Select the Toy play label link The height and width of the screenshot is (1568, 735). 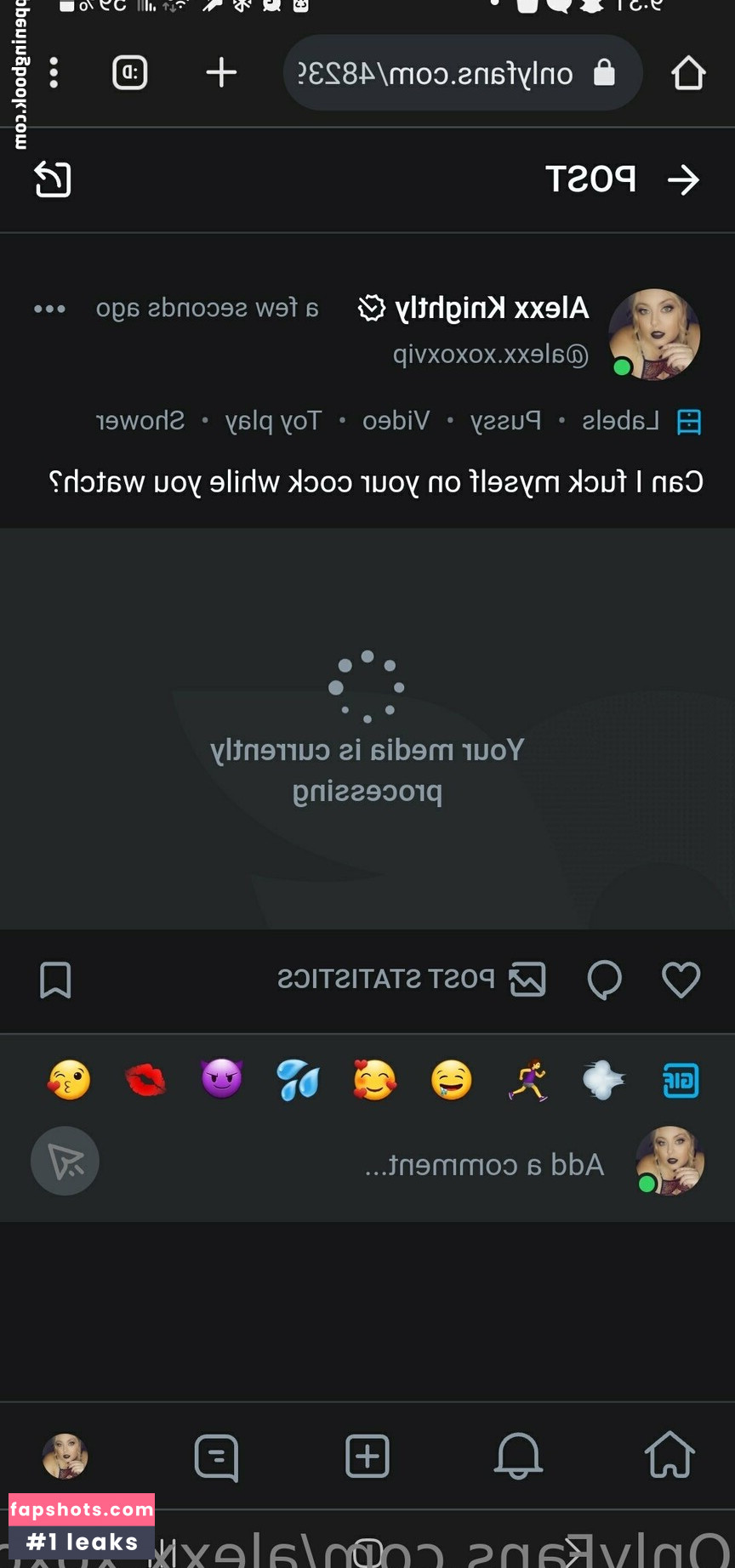[274, 420]
